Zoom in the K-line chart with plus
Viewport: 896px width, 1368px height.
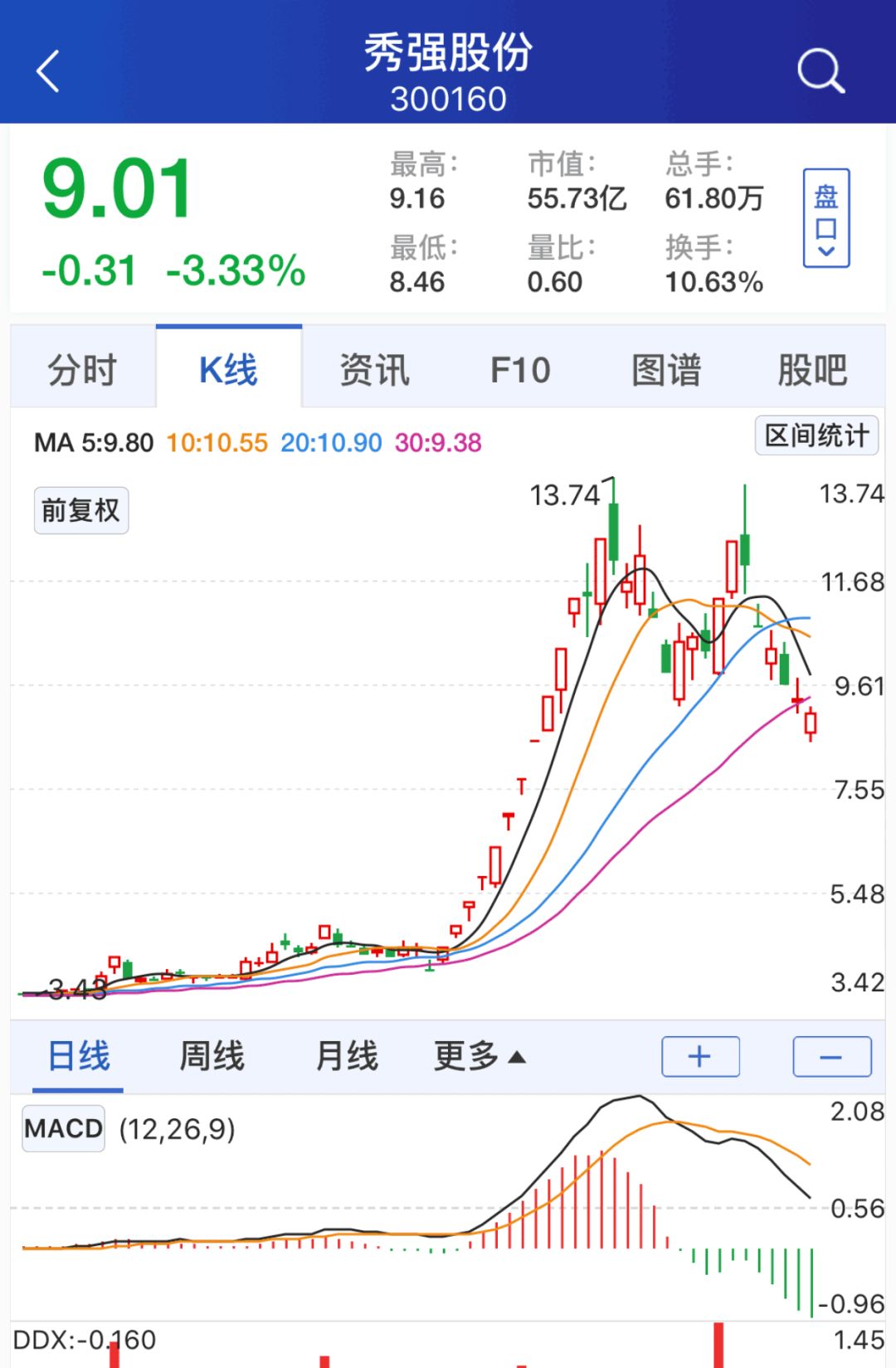coord(700,1057)
